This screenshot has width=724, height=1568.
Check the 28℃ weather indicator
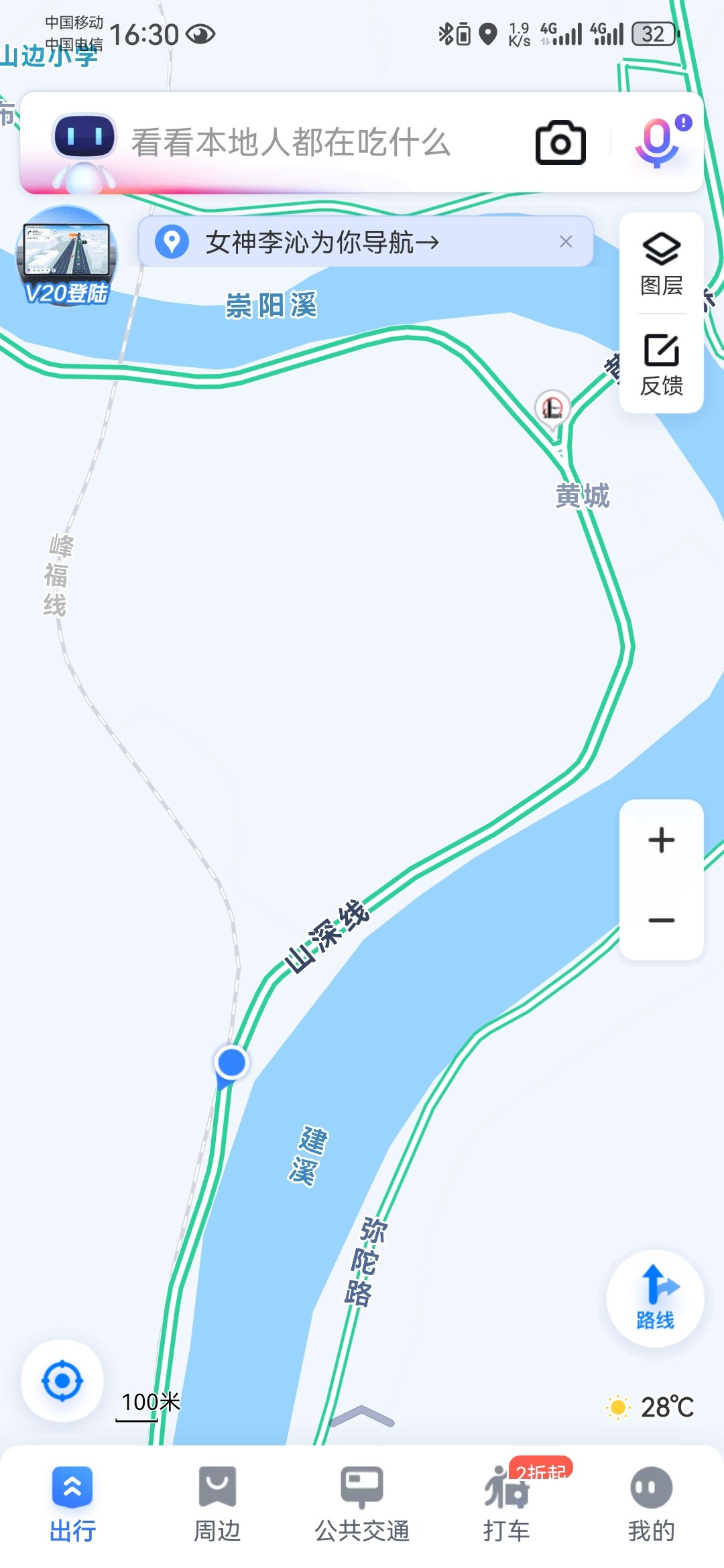coord(651,1407)
